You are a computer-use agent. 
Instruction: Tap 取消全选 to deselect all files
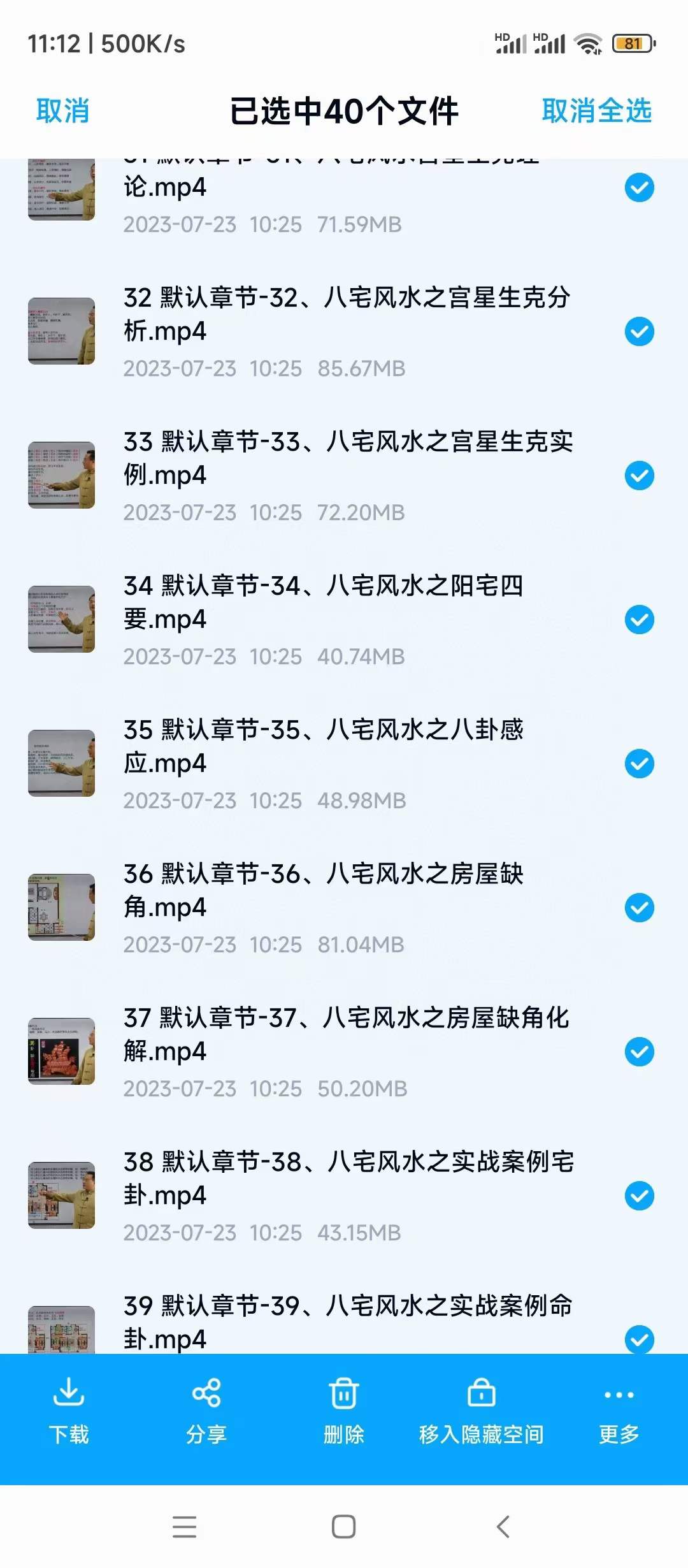[597, 110]
